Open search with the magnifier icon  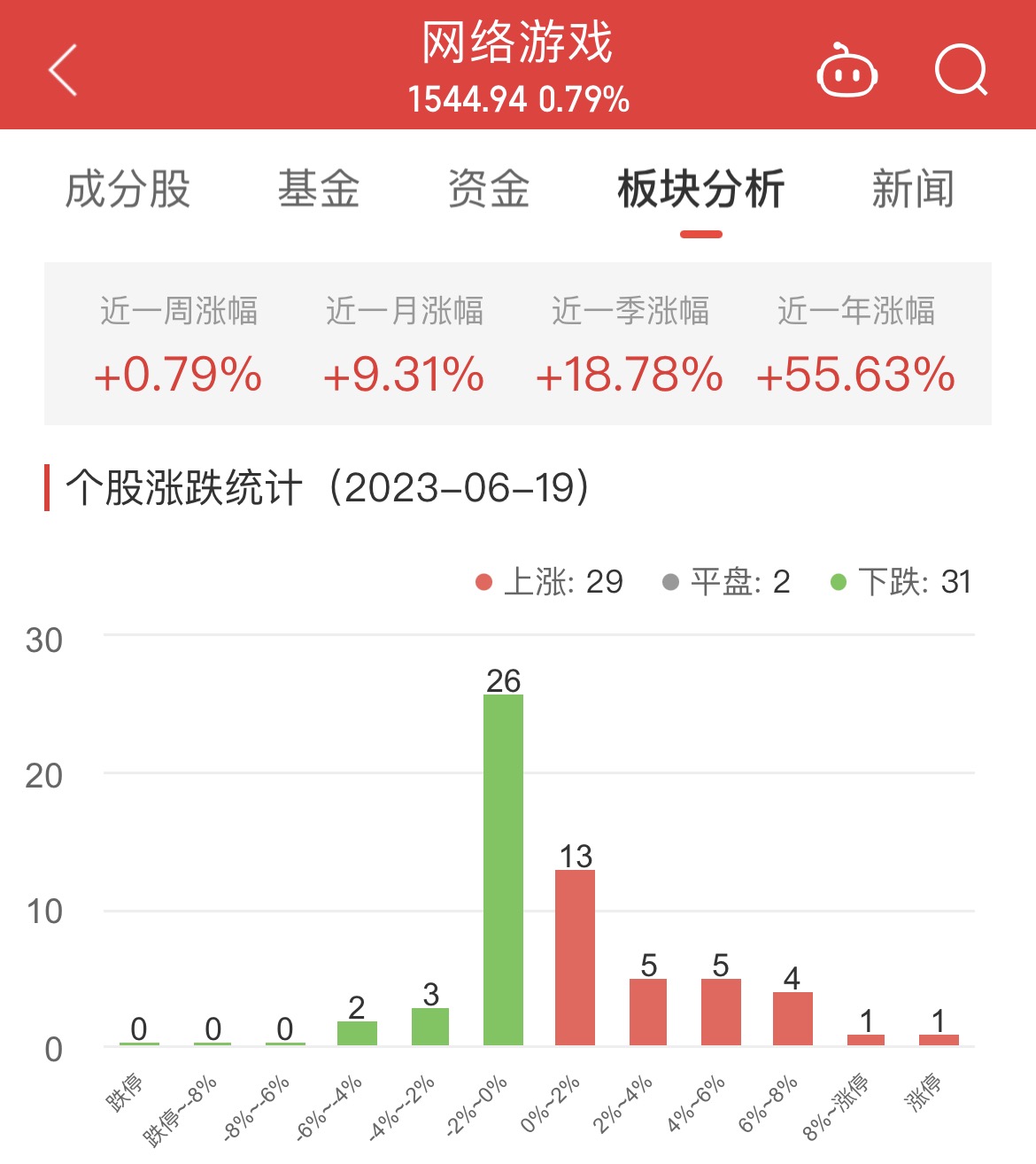point(961,70)
